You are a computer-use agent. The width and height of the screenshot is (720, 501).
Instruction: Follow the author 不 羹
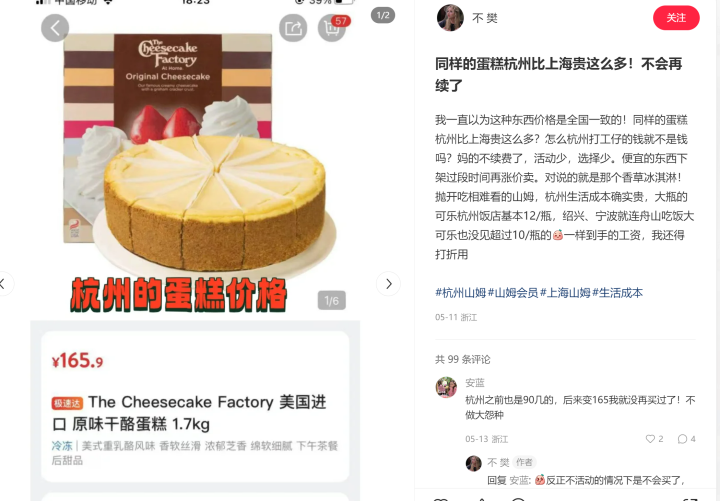coord(676,17)
